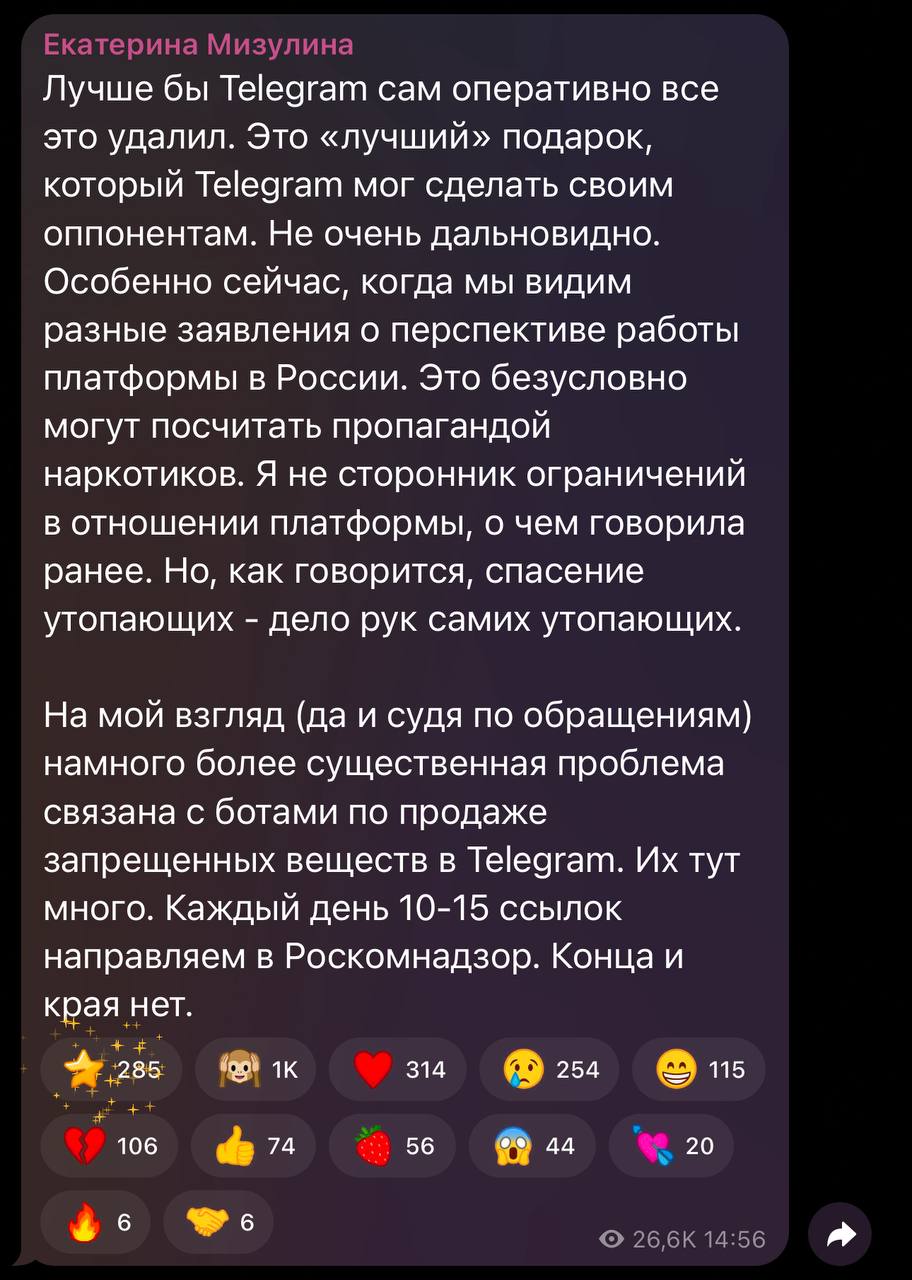Add the star reaction with 285
The height and width of the screenshot is (1280, 912).
[x=110, y=1070]
